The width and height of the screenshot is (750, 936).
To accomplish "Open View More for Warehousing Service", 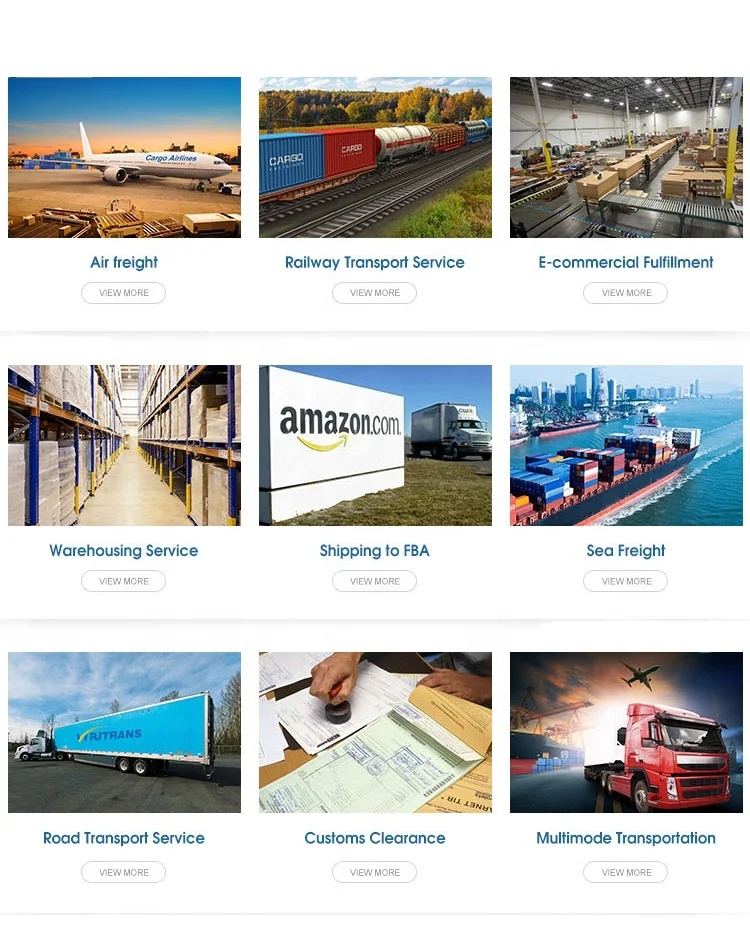I will pyautogui.click(x=124, y=581).
